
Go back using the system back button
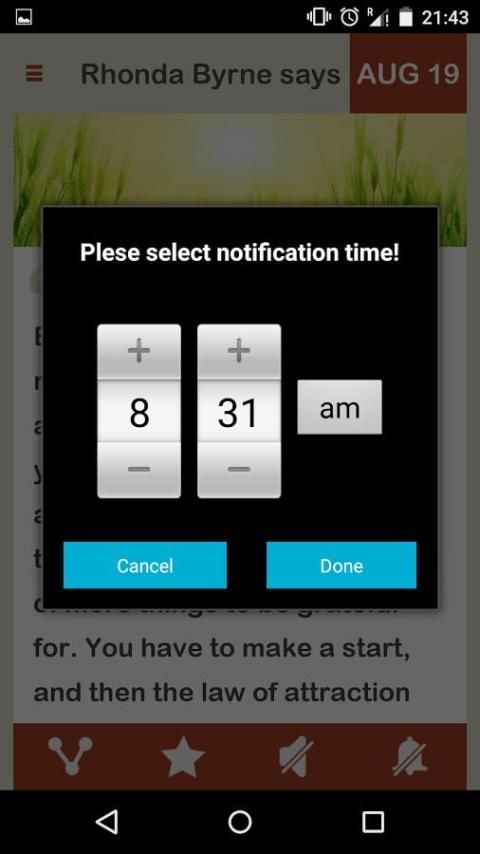pyautogui.click(x=107, y=821)
